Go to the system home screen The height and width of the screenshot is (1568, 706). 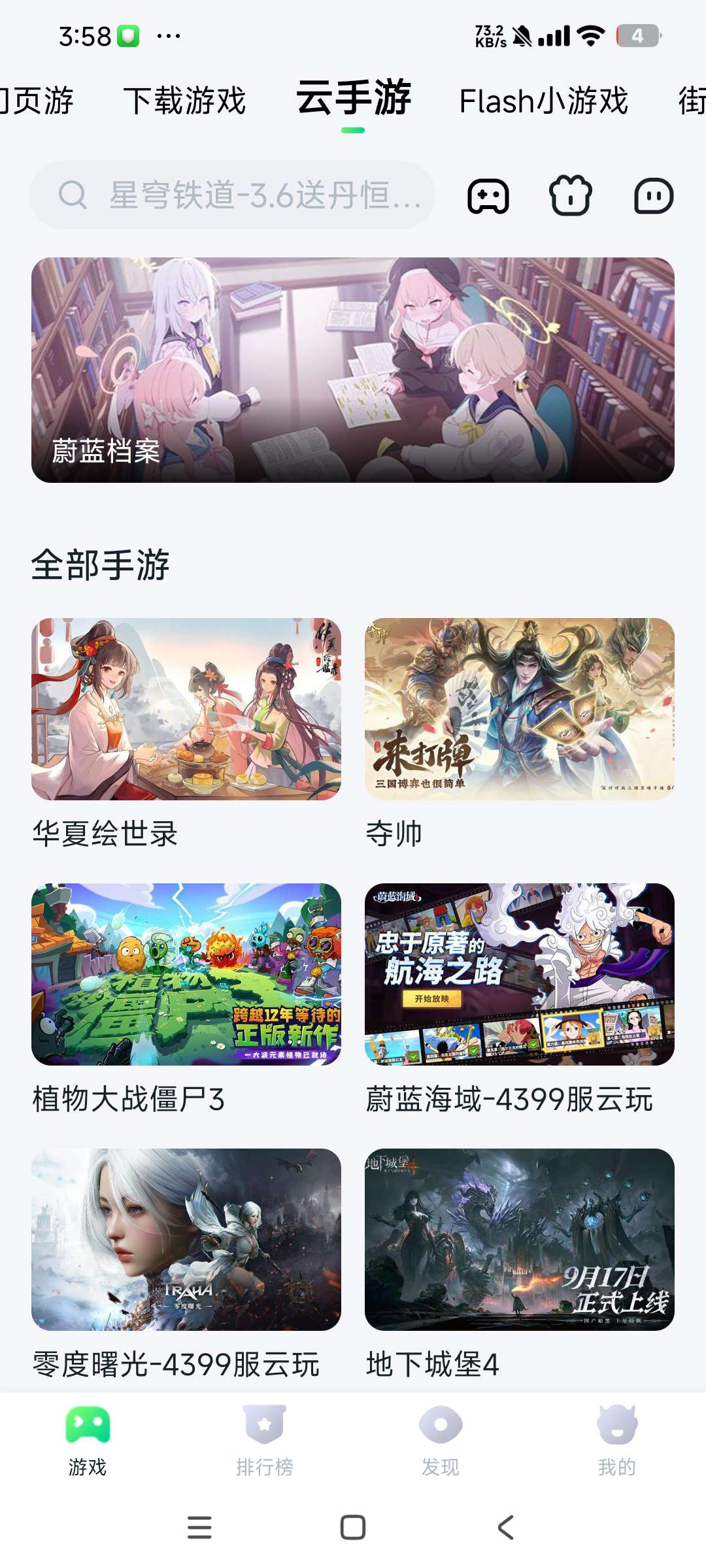click(x=353, y=1527)
